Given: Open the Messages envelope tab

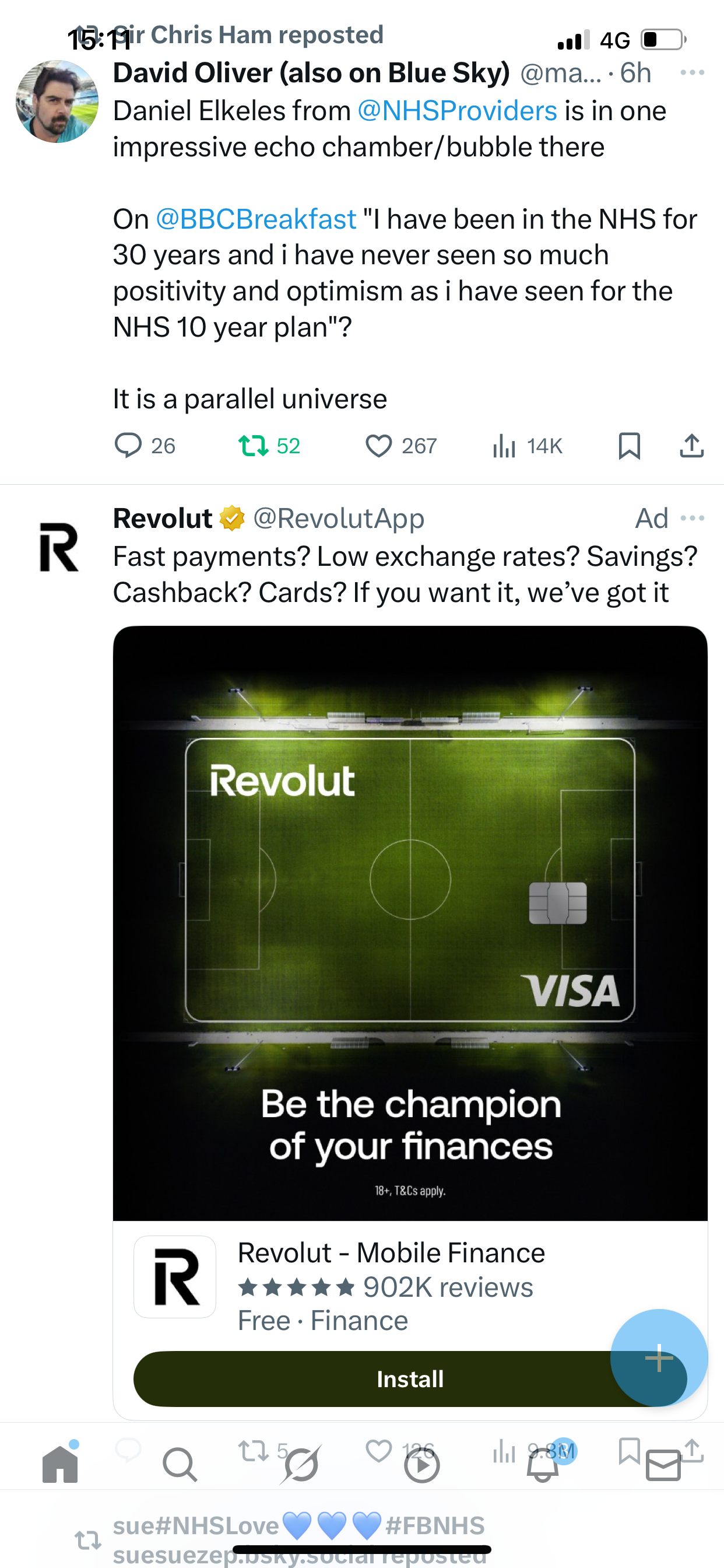Looking at the screenshot, I should (663, 1465).
